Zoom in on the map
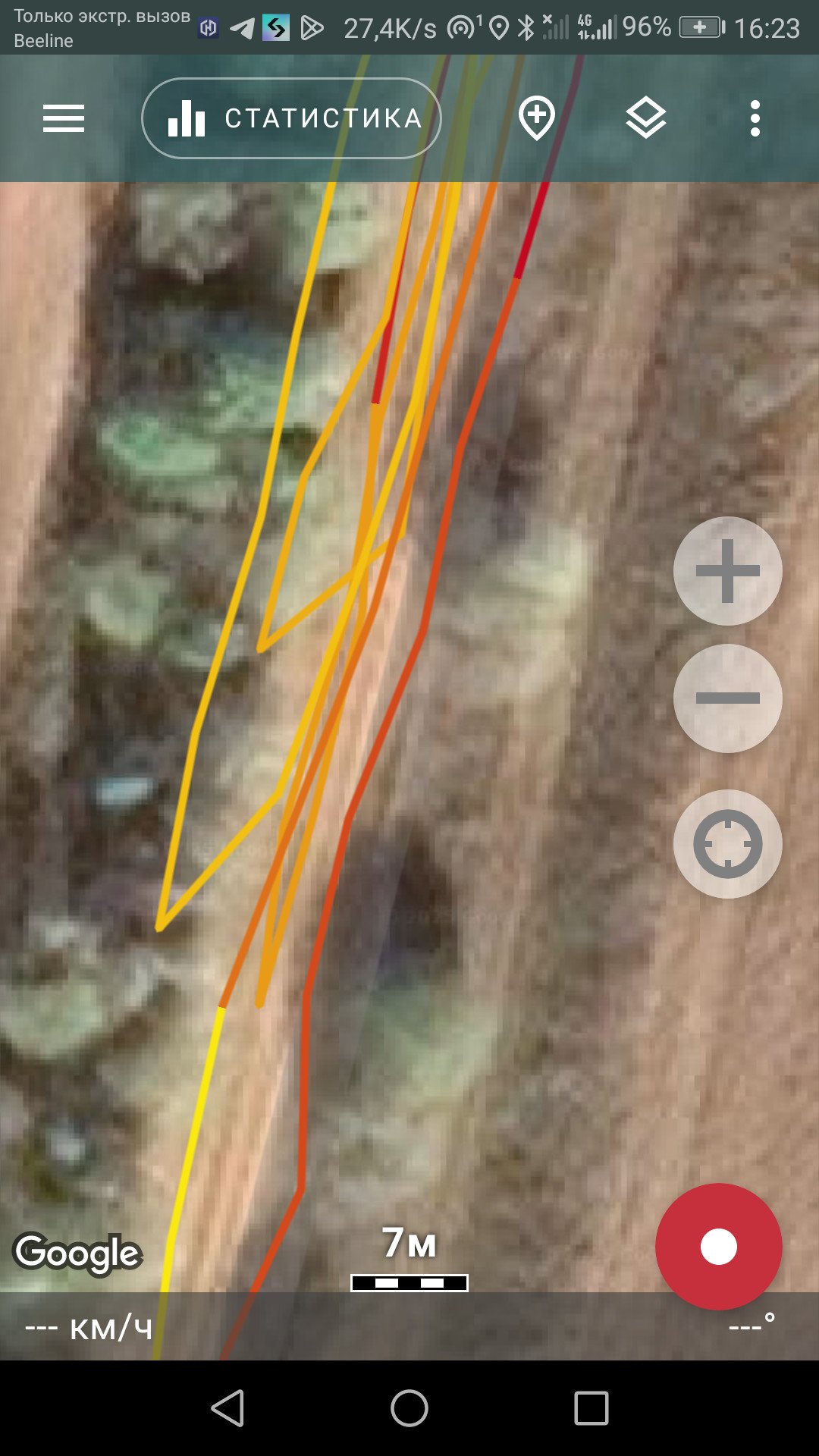The image size is (819, 1456). [728, 571]
